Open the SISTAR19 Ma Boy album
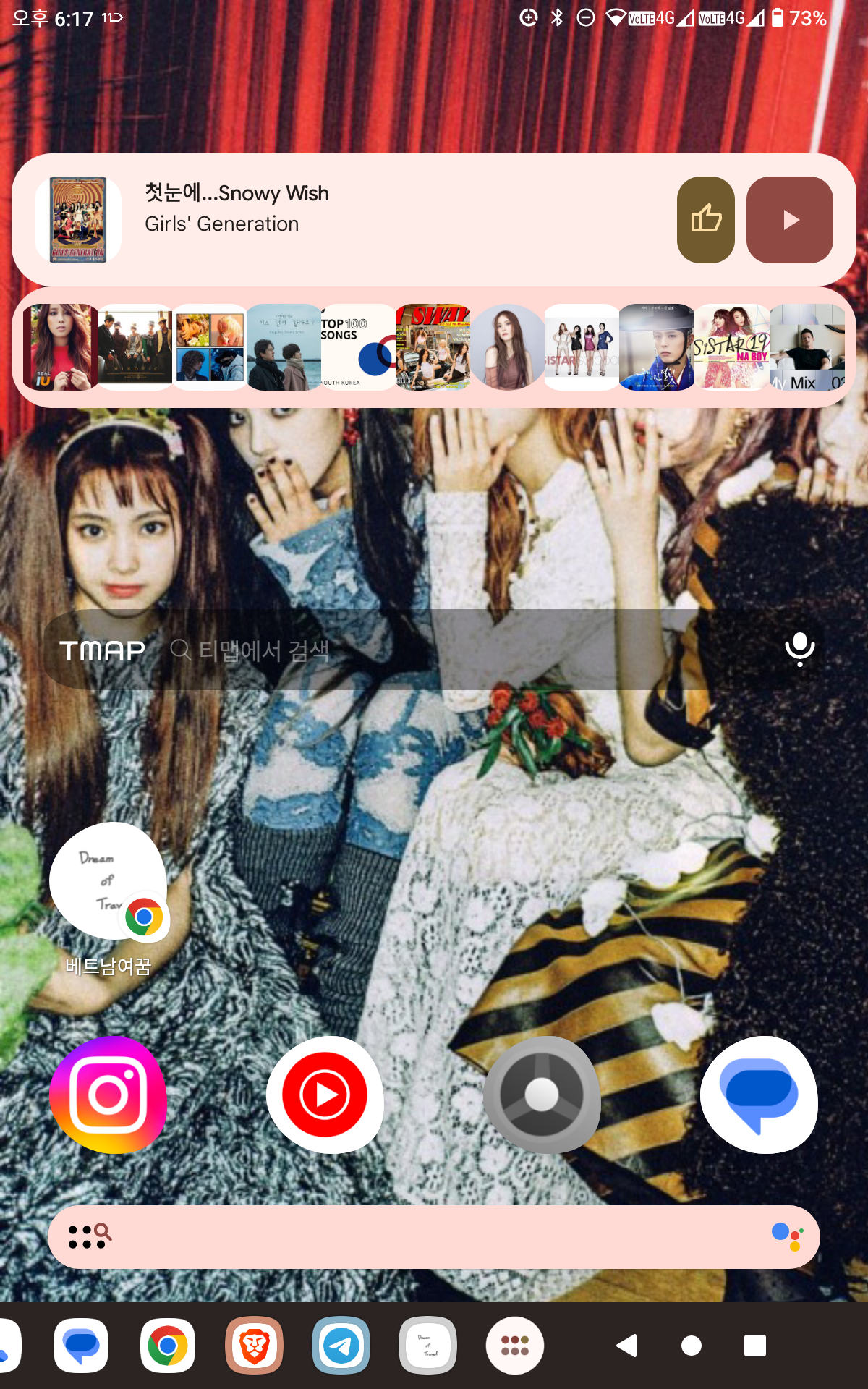The width and height of the screenshot is (868, 1389). [x=731, y=347]
